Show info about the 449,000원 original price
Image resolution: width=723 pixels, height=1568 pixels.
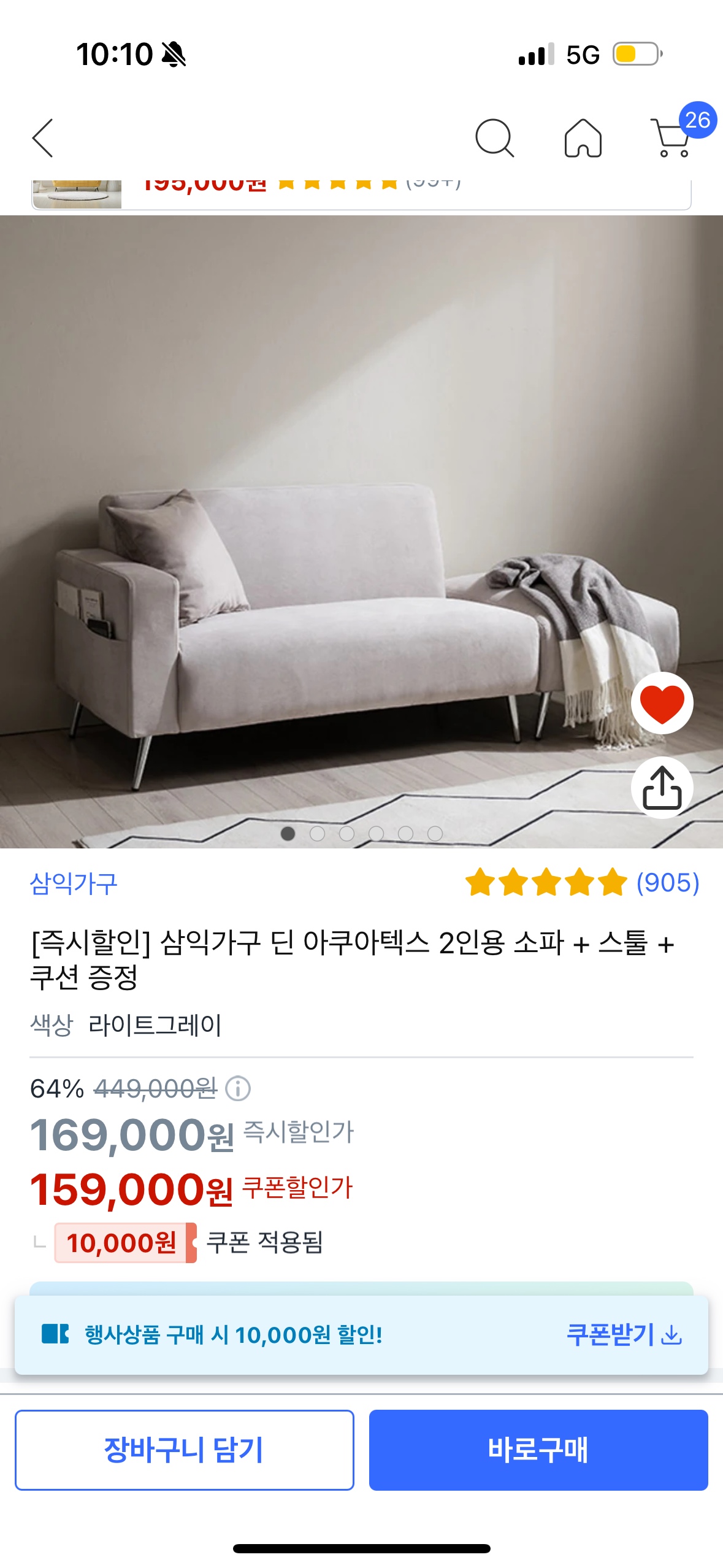pos(238,1089)
